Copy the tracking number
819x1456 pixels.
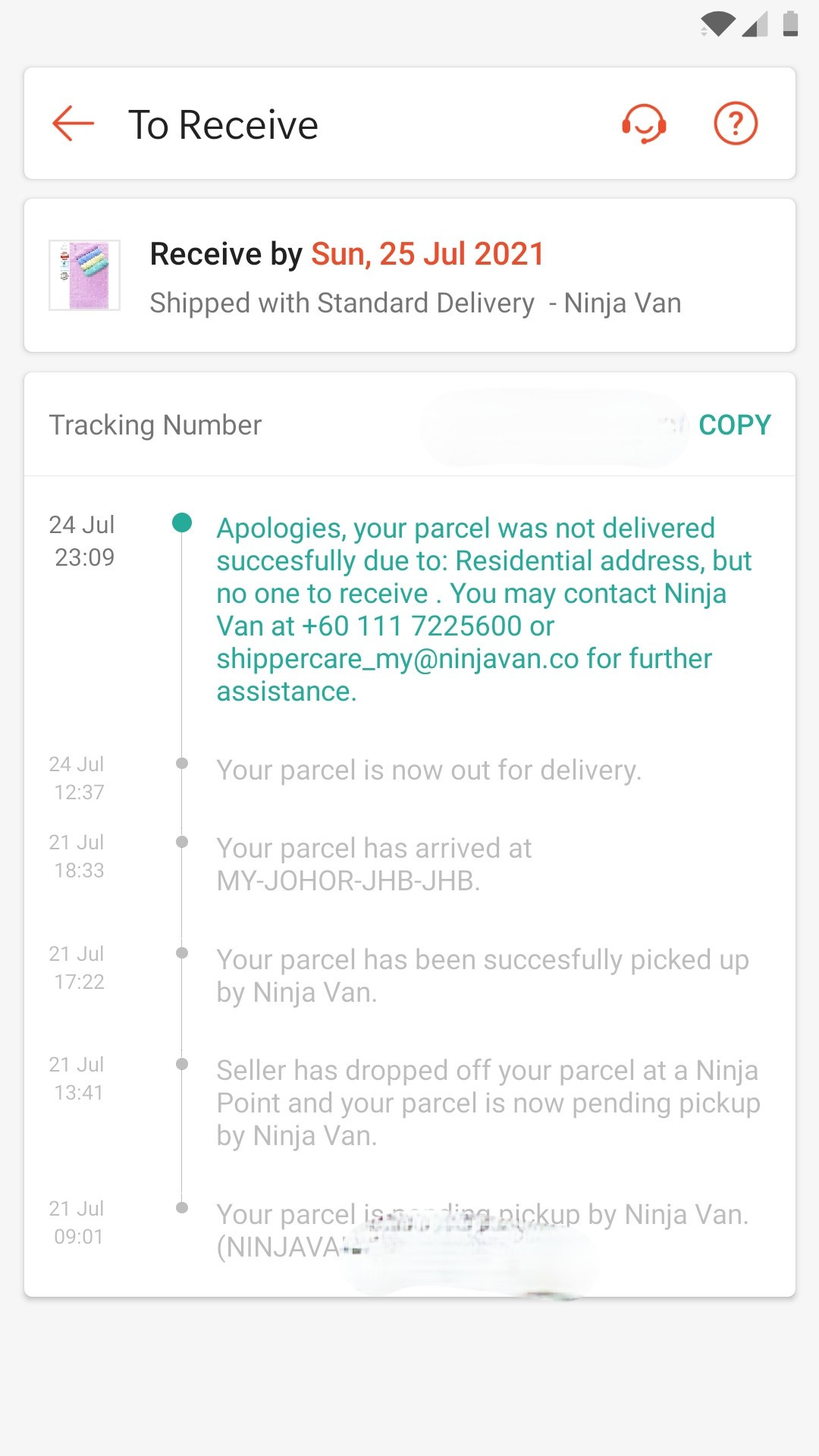click(x=734, y=425)
